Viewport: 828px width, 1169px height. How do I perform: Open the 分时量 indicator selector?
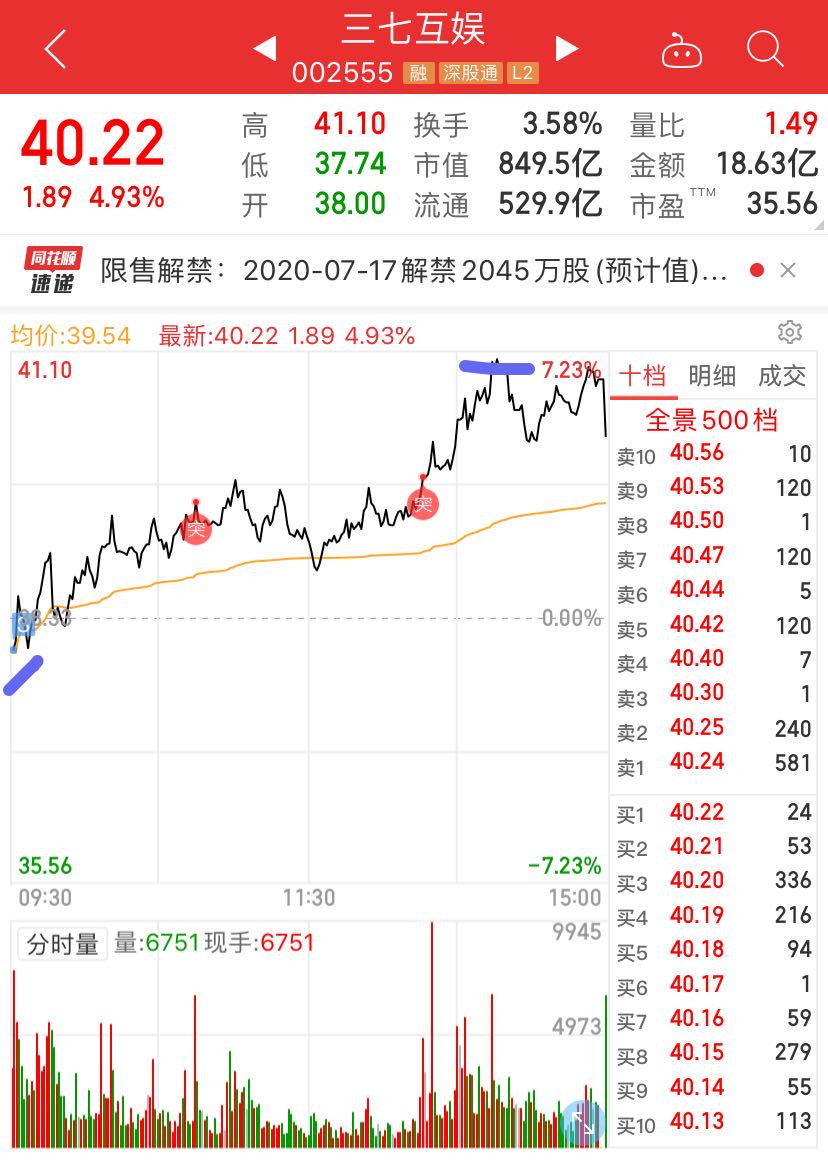point(62,943)
